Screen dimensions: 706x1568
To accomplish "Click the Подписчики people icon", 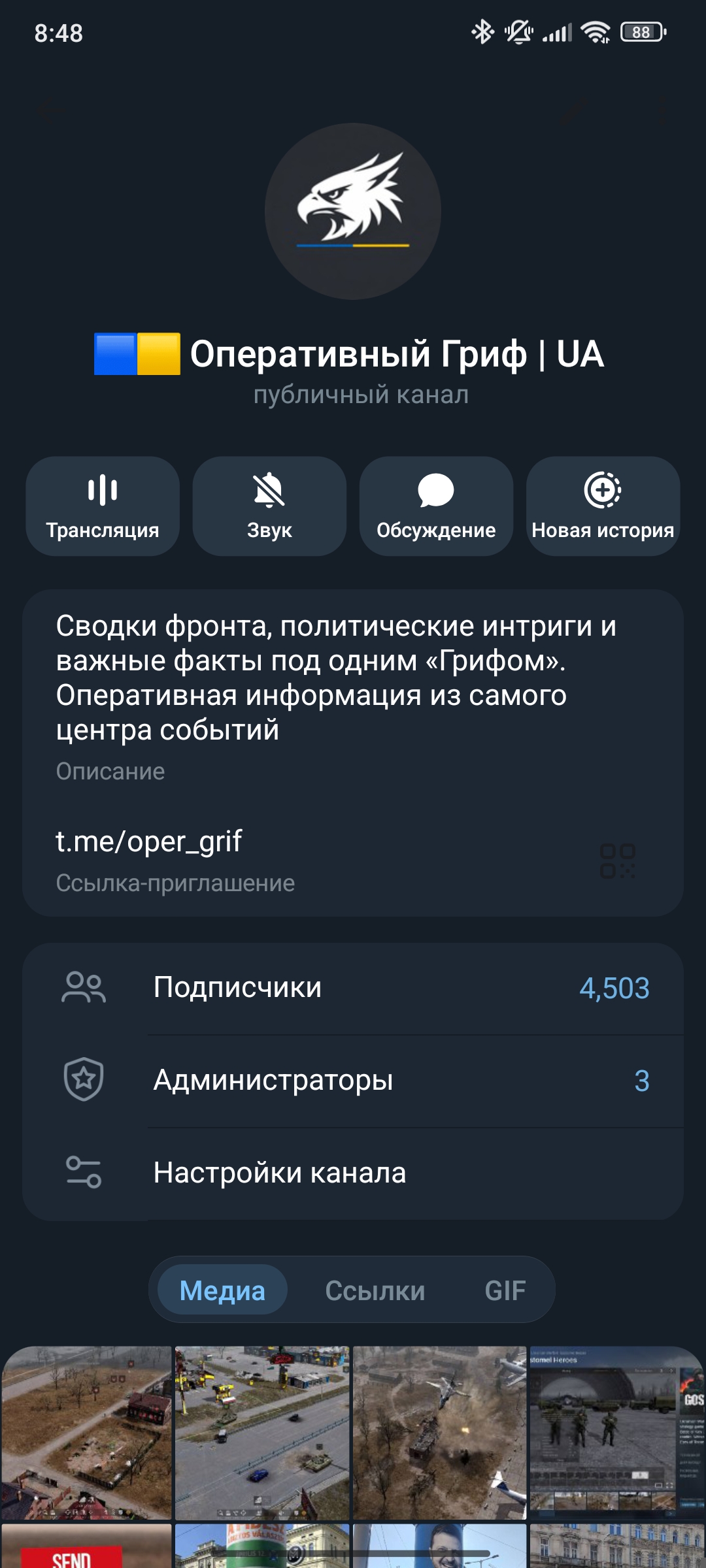I will point(84,987).
